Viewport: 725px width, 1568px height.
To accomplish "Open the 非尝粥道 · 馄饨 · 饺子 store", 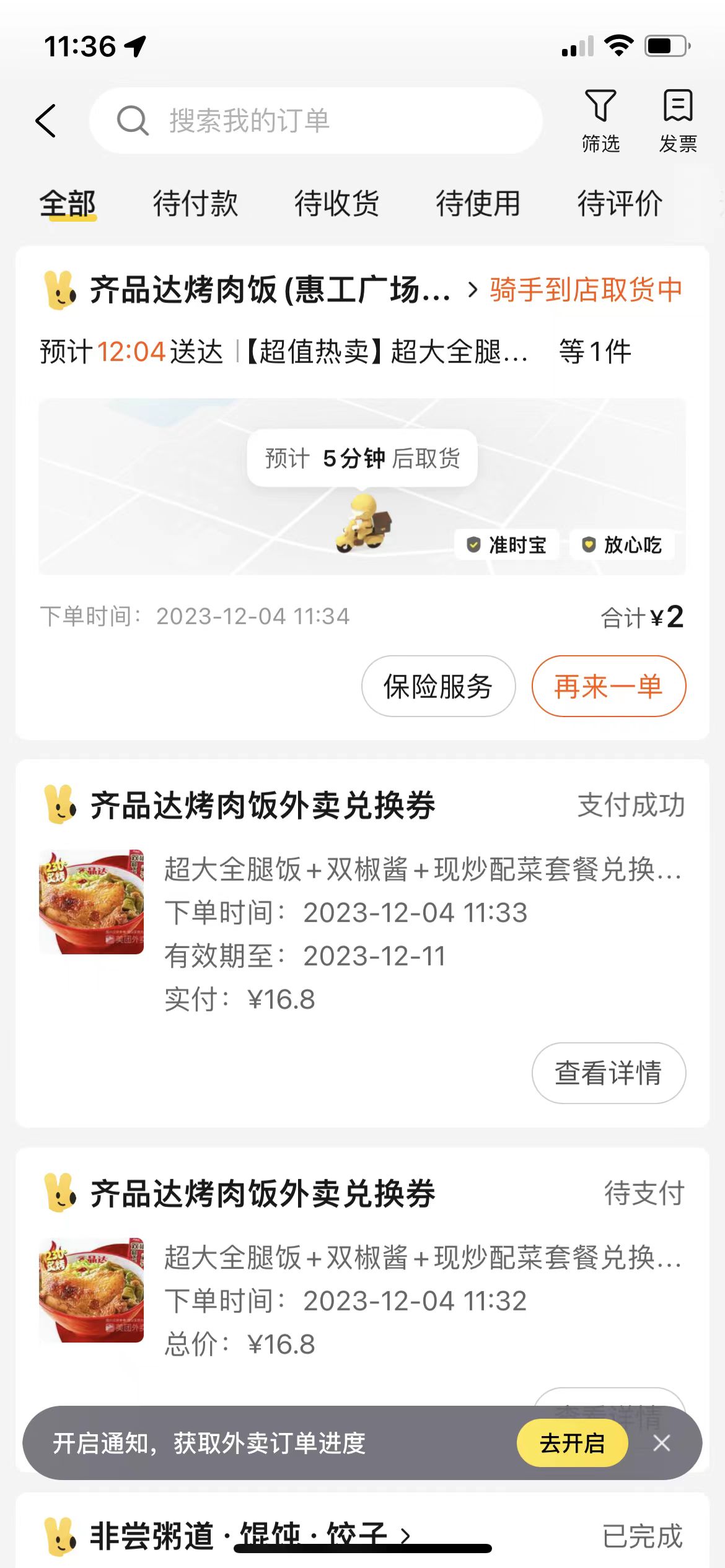I will click(248, 1535).
